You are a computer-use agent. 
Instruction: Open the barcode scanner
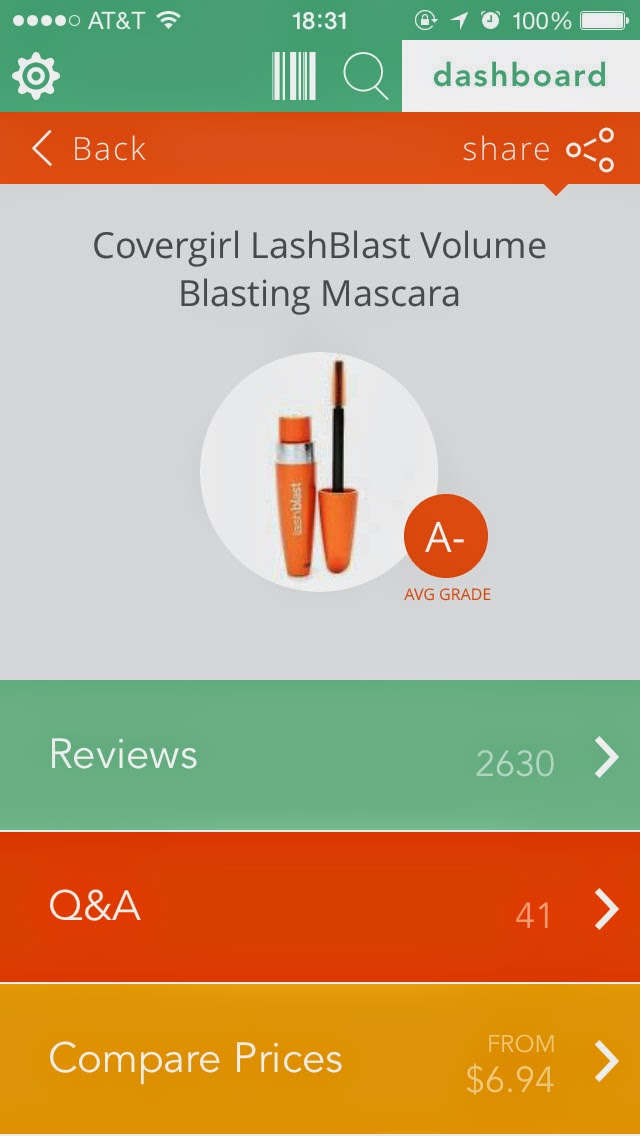(293, 76)
